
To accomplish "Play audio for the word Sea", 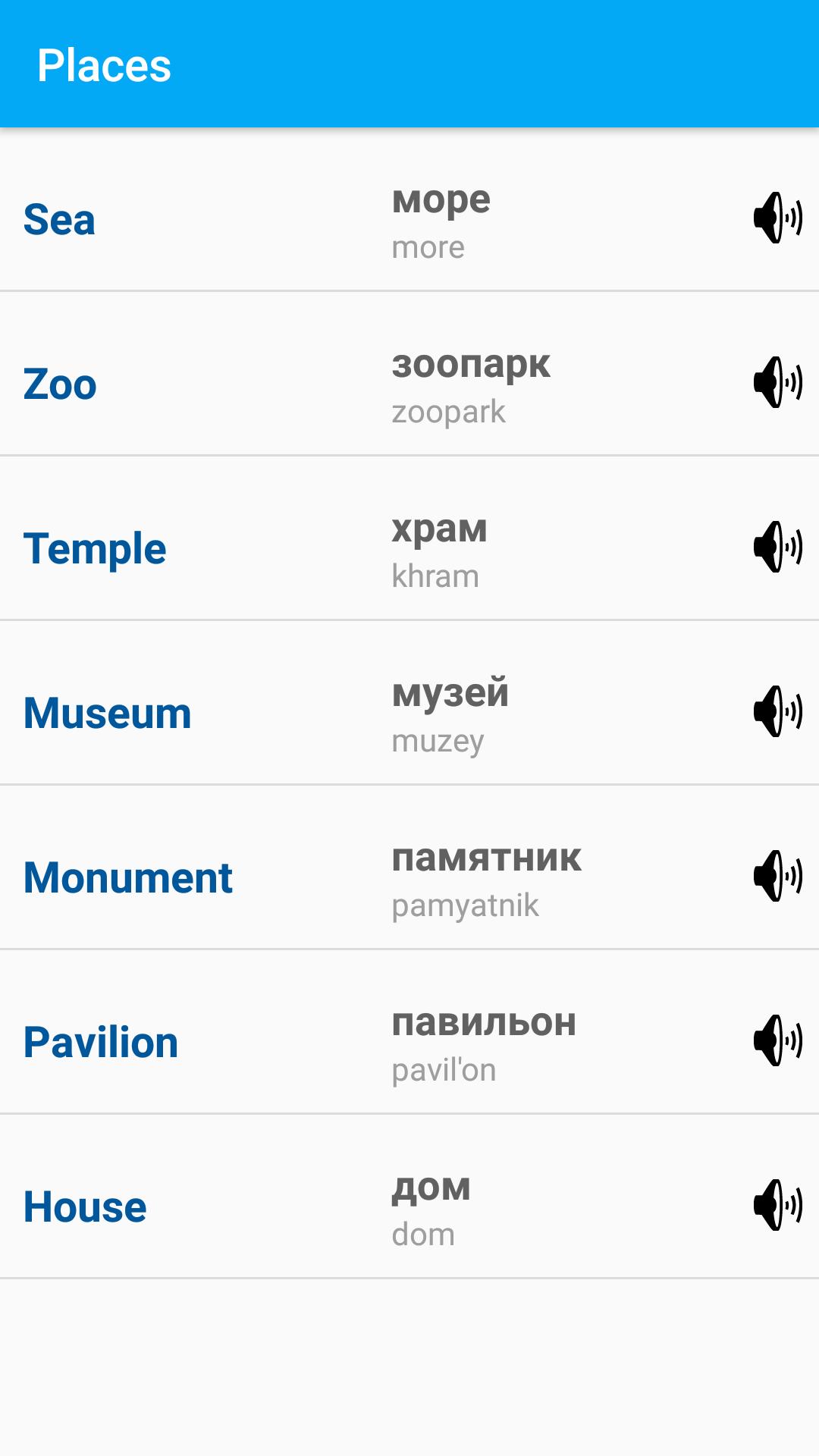I will pos(777,218).
